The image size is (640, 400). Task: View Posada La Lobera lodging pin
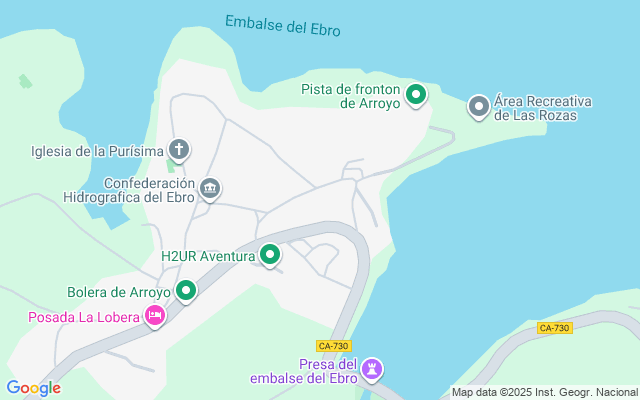(155, 316)
